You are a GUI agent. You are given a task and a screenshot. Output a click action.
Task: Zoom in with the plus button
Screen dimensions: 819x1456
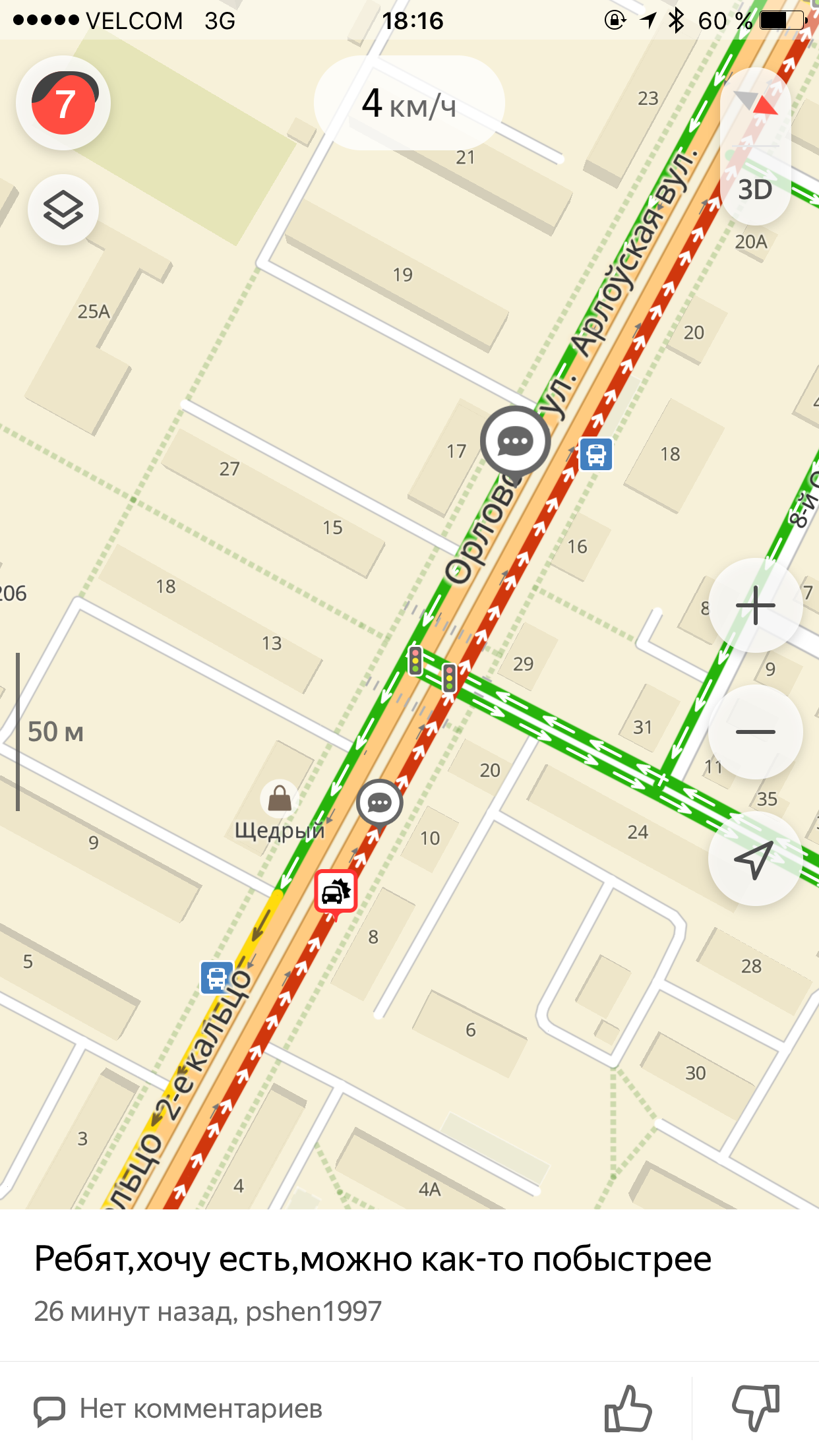755,605
